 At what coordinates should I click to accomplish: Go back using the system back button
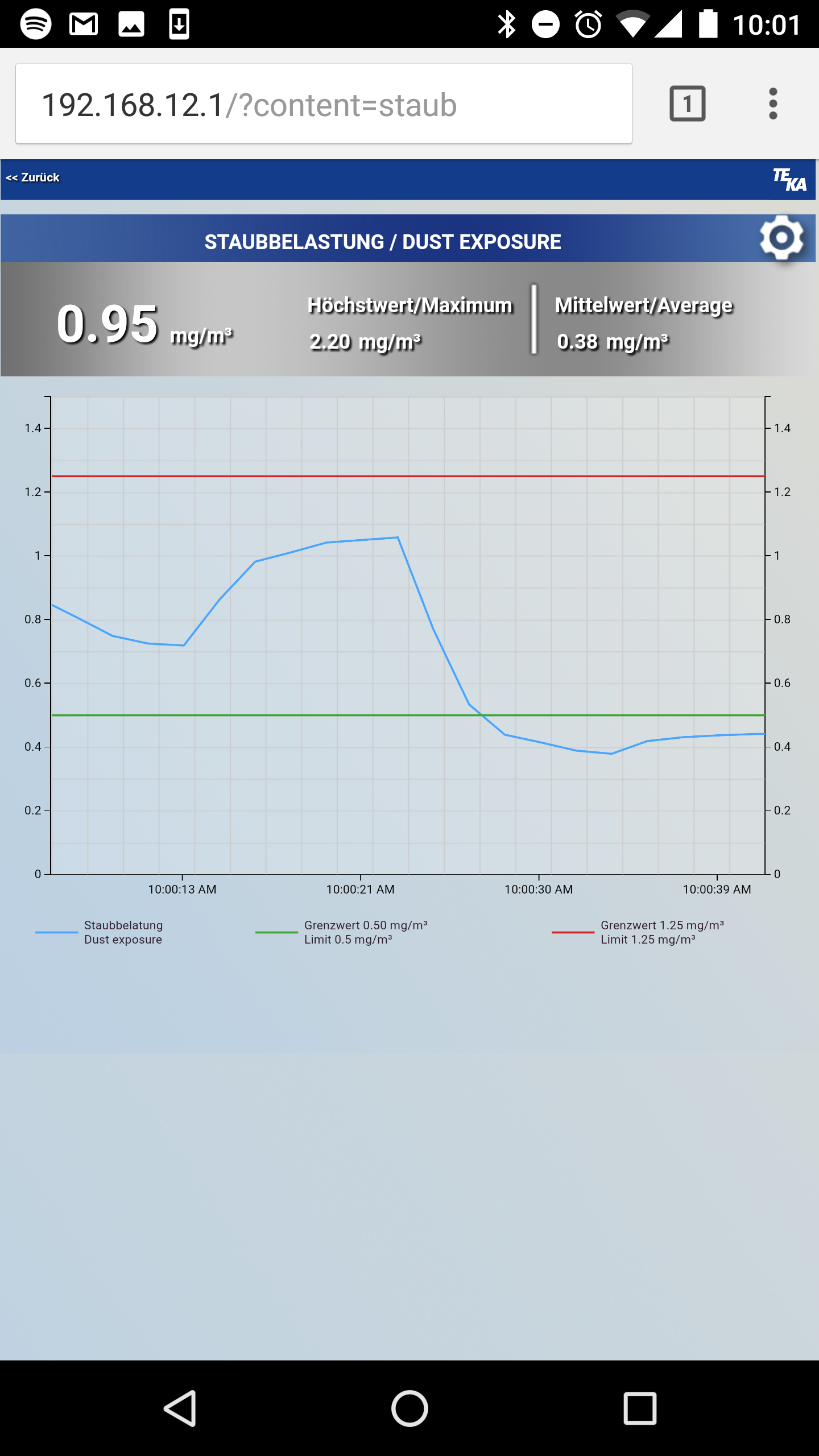pyautogui.click(x=181, y=1408)
